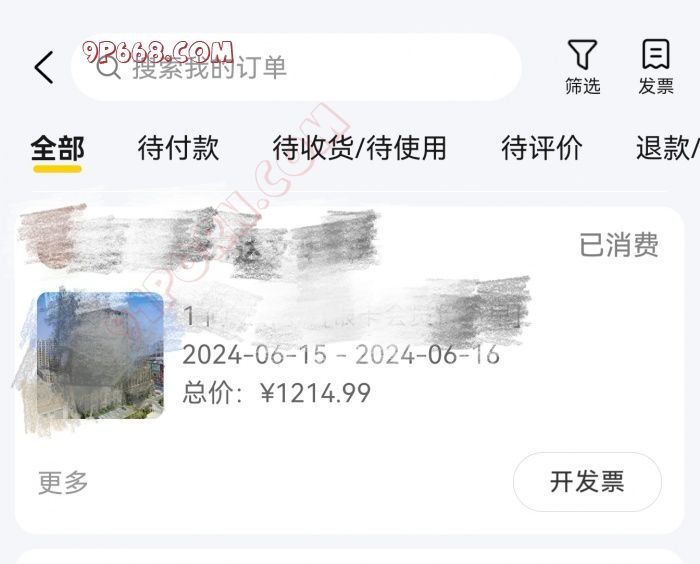Request an invoice with 开发票 button

(x=587, y=482)
